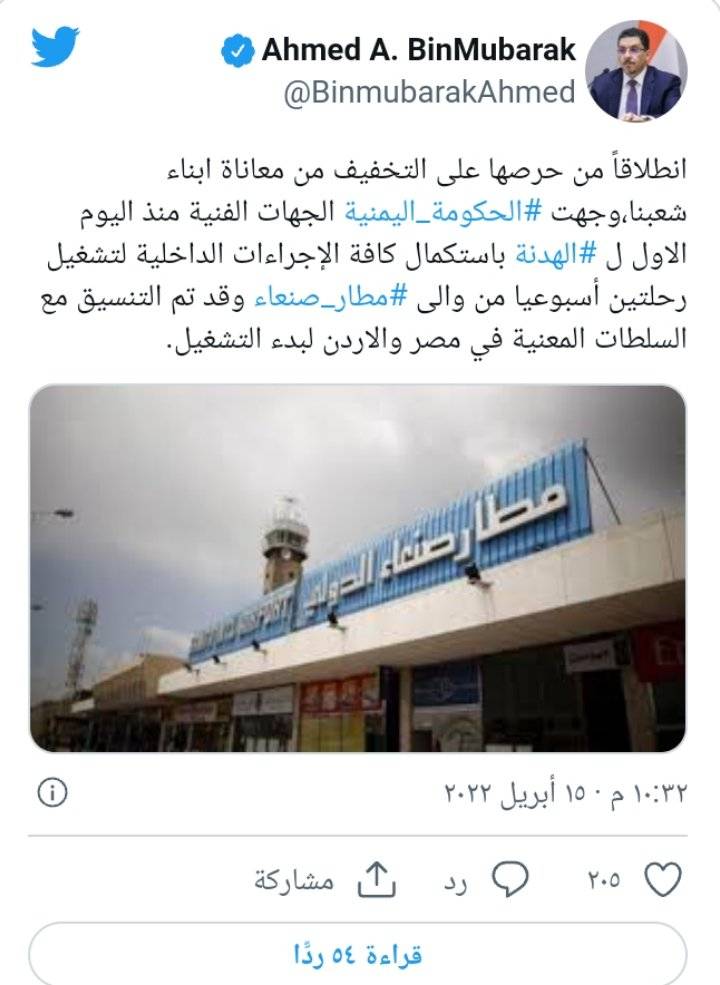This screenshot has width=720, height=985.
Task: Open Ahmed A. BinMubarak's profile picture
Action: tap(636, 71)
